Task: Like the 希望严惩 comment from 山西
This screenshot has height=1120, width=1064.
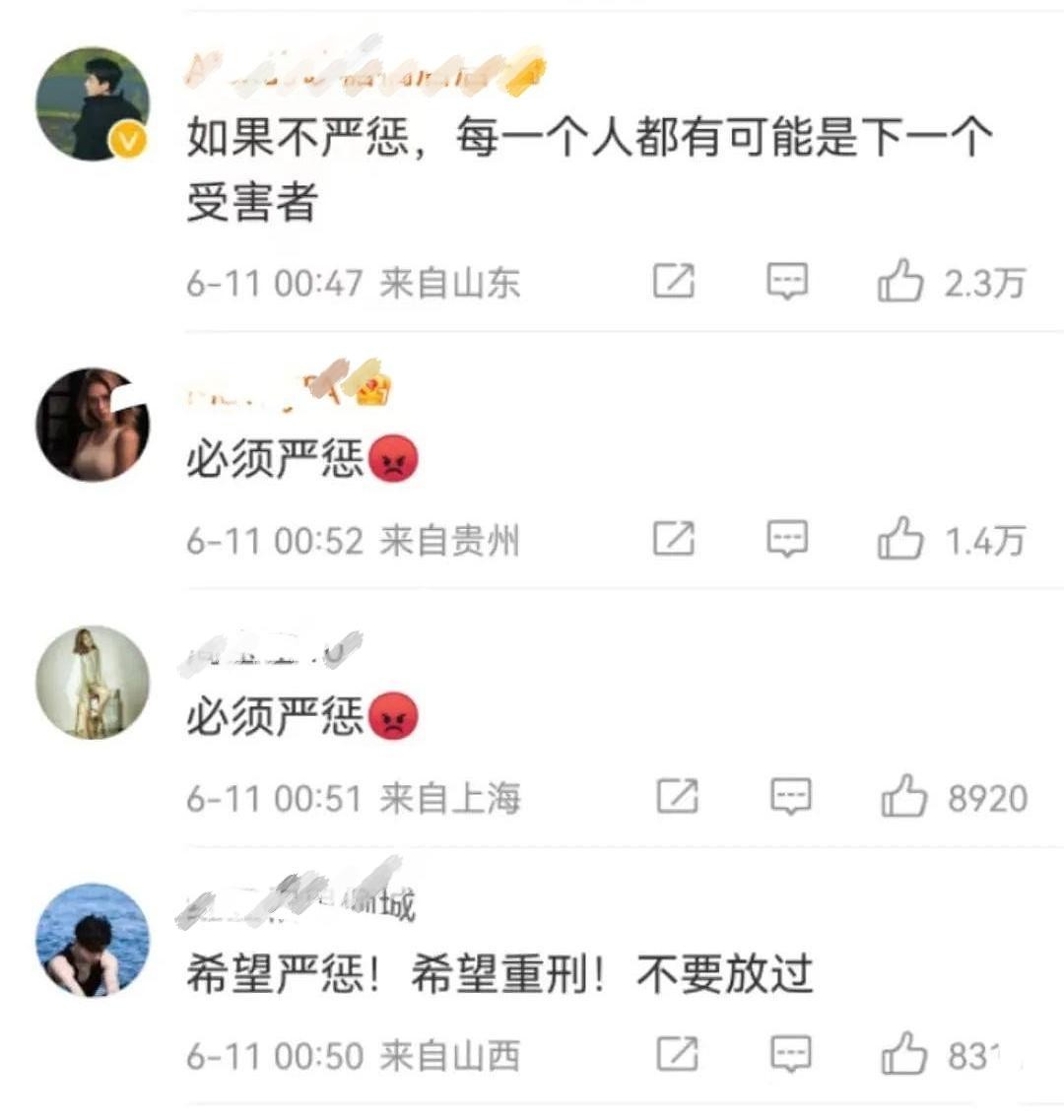Action: pyautogui.click(x=903, y=1054)
